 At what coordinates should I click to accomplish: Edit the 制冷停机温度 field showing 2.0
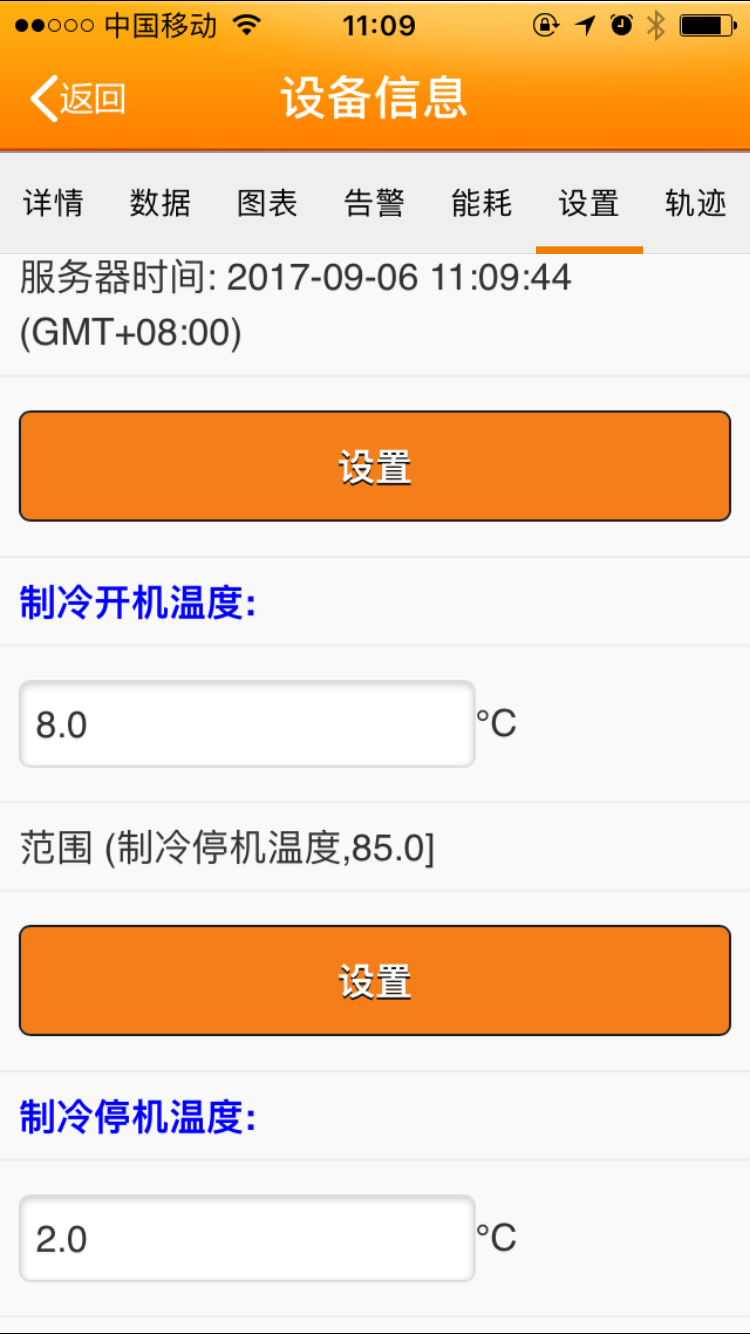click(247, 1238)
